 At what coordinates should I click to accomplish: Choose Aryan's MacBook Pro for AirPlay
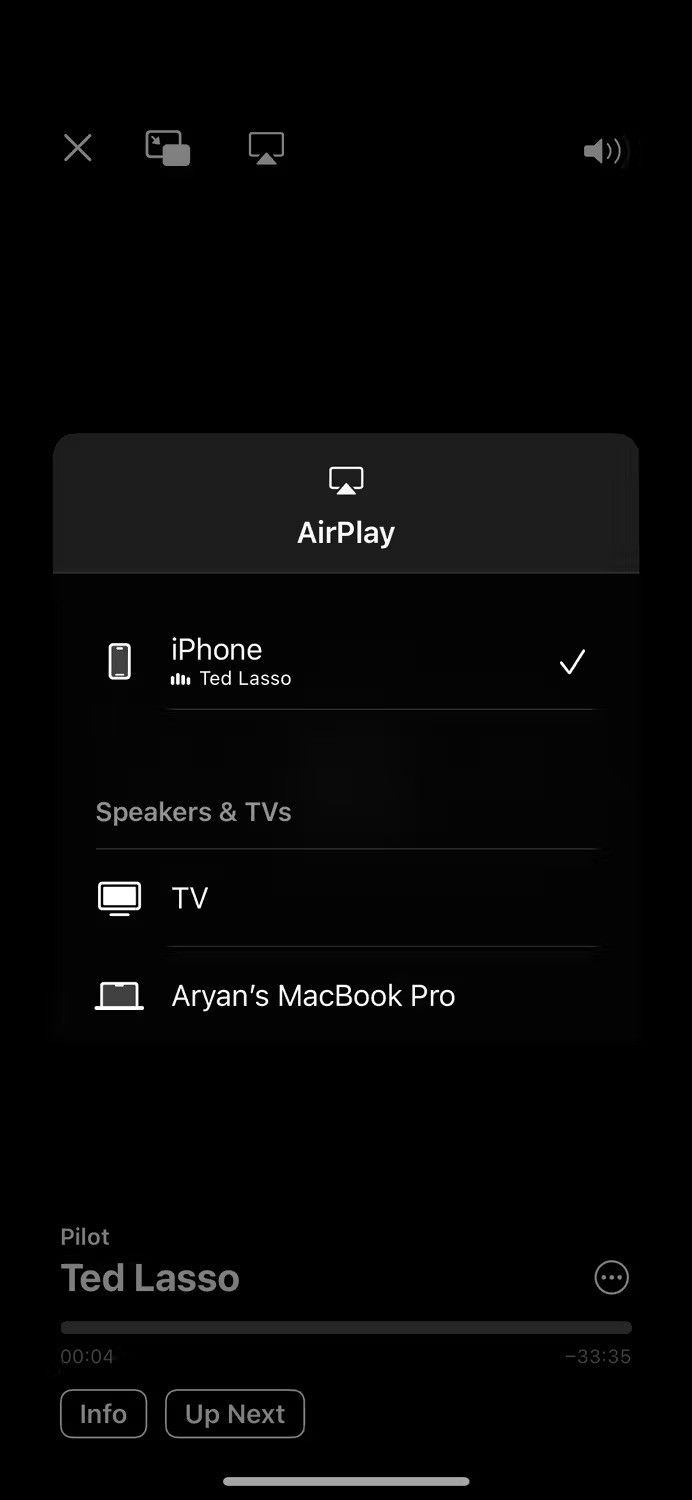click(x=345, y=995)
